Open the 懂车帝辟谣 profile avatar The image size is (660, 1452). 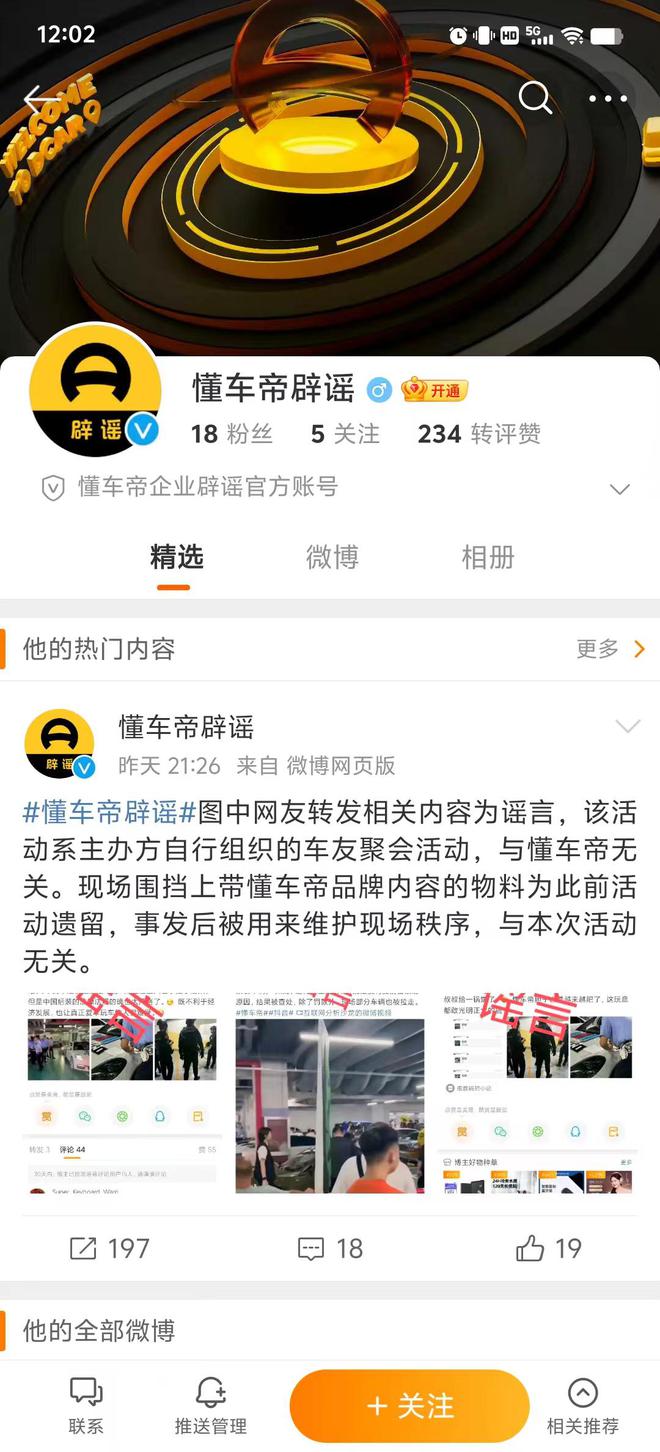click(96, 391)
